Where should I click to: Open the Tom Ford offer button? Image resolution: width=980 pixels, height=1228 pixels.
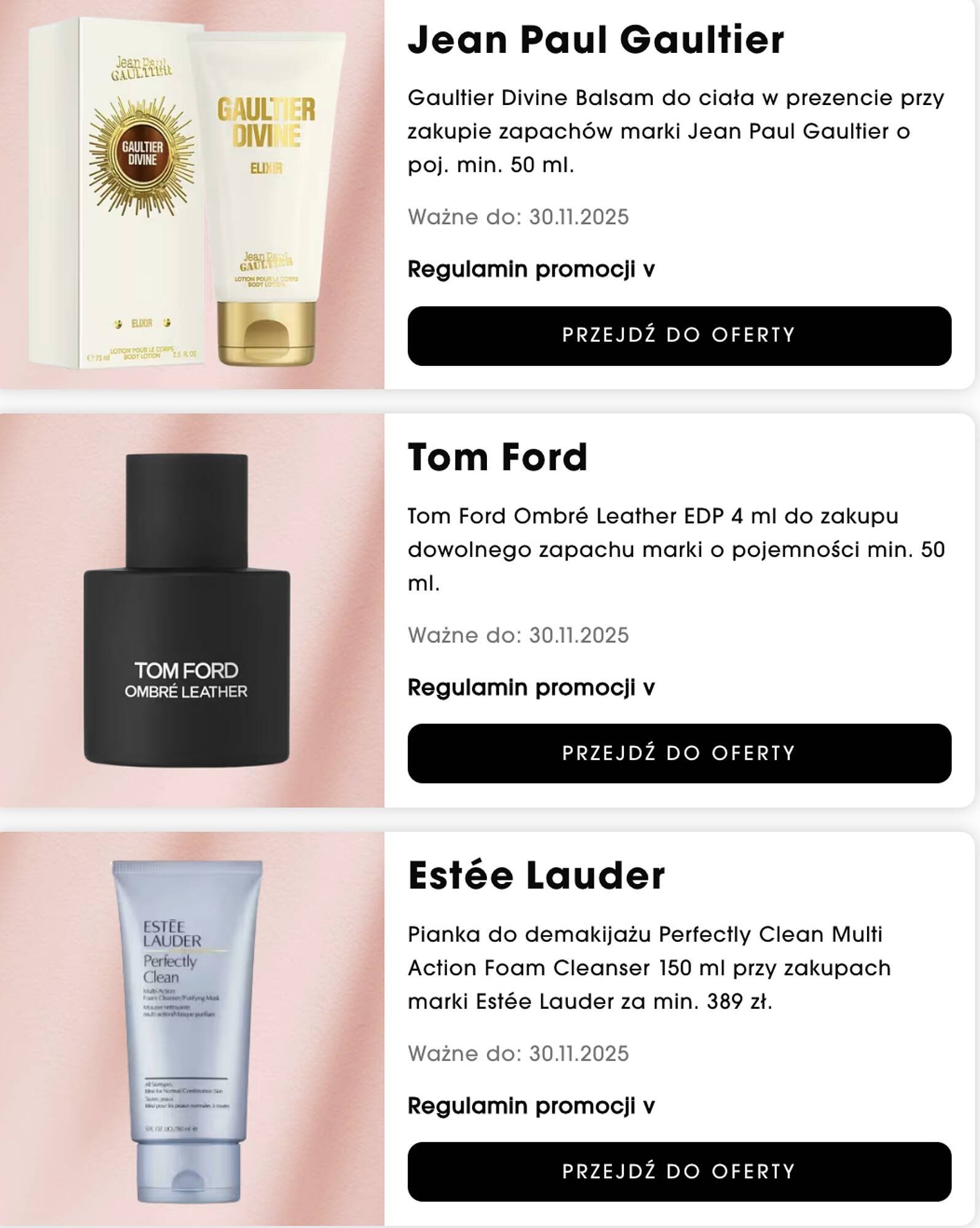pyautogui.click(x=679, y=753)
